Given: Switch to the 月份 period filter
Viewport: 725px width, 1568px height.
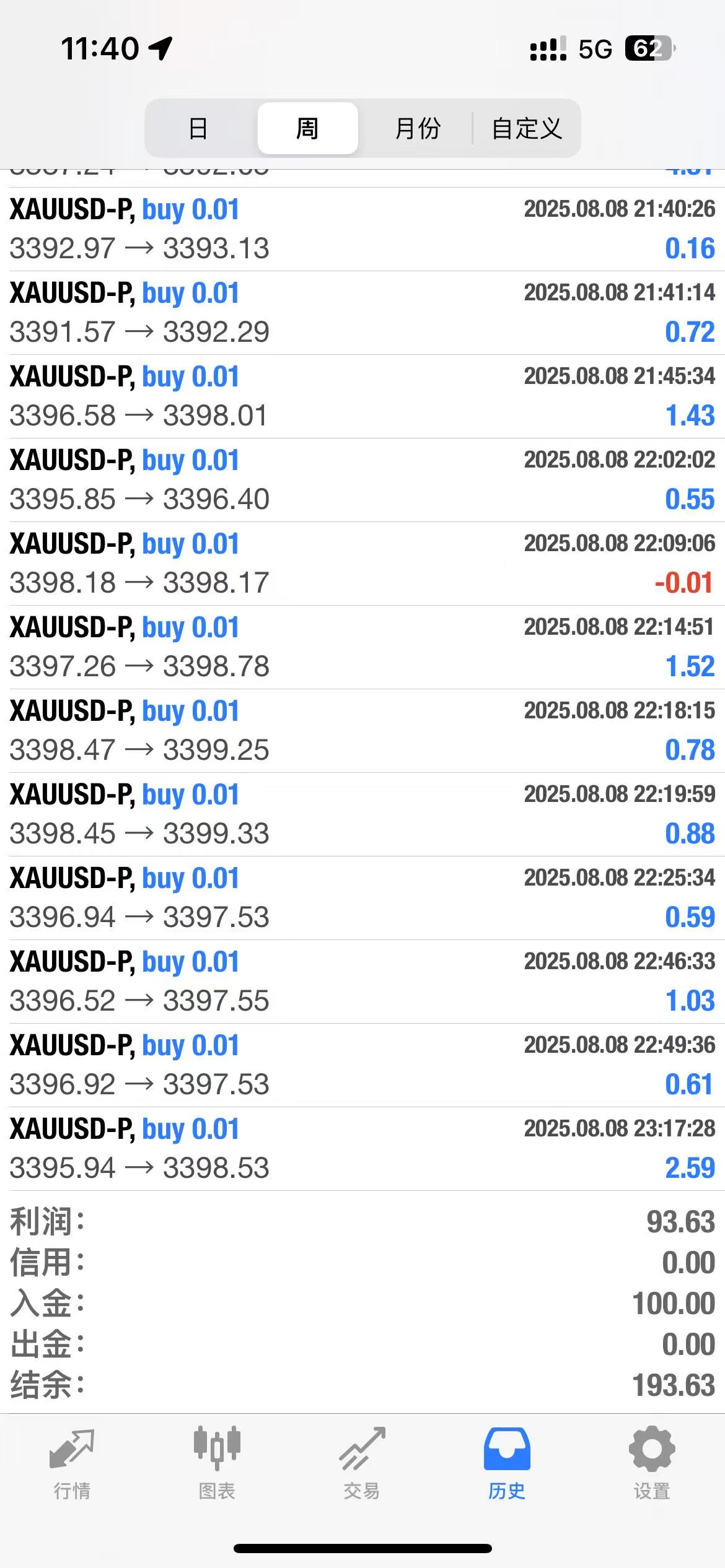Looking at the screenshot, I should click(417, 128).
